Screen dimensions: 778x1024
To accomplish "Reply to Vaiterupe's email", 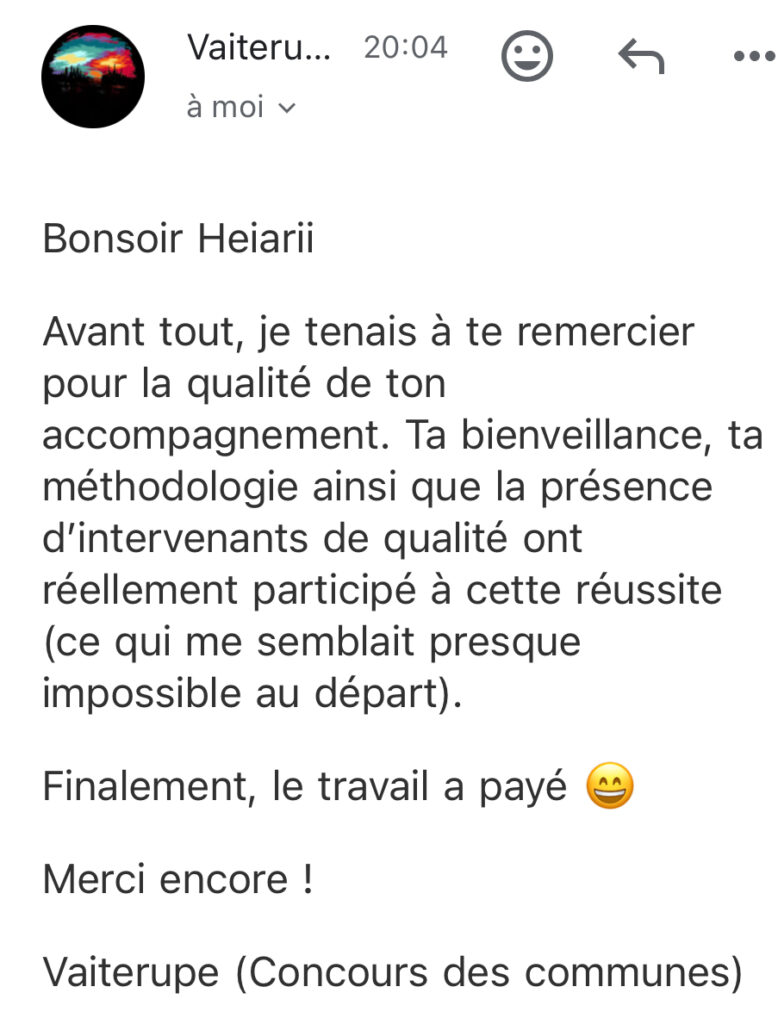I will click(641, 57).
